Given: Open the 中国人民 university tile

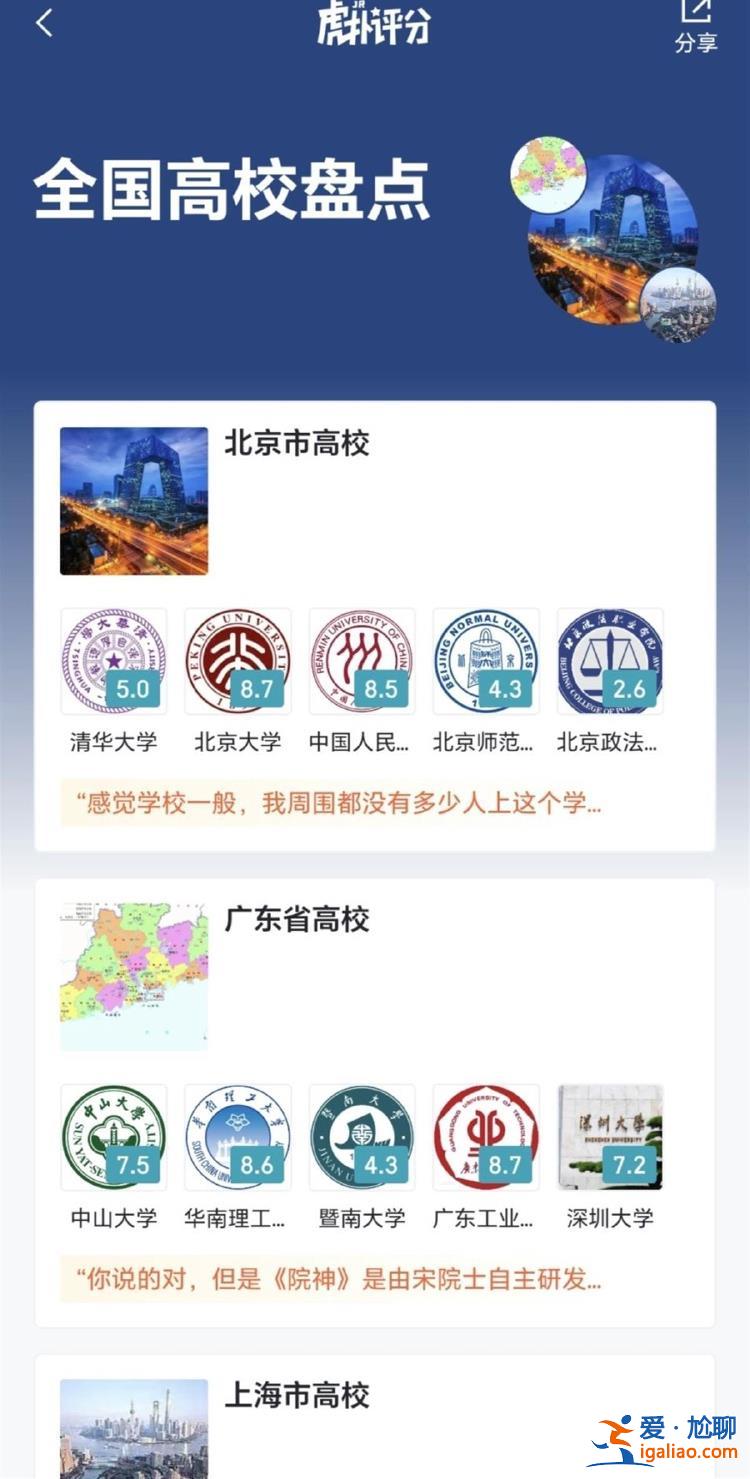Looking at the screenshot, I should click(x=361, y=682).
